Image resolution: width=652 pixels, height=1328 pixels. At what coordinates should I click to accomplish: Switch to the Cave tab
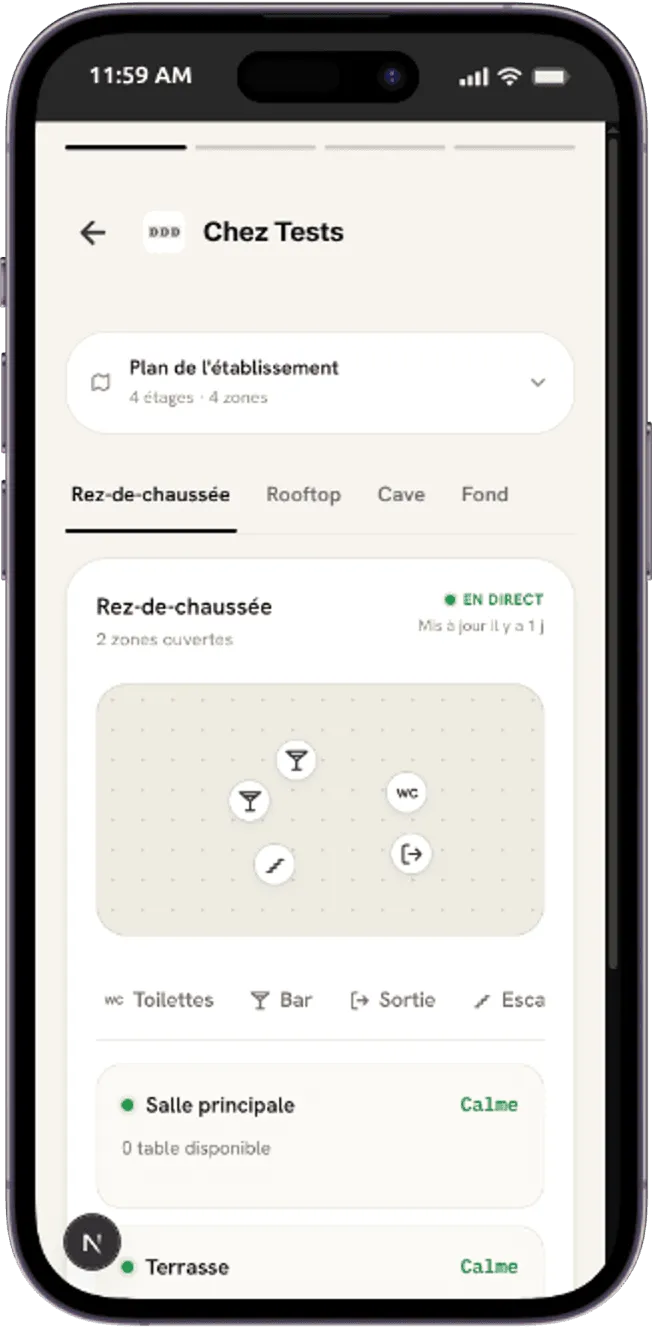click(401, 494)
